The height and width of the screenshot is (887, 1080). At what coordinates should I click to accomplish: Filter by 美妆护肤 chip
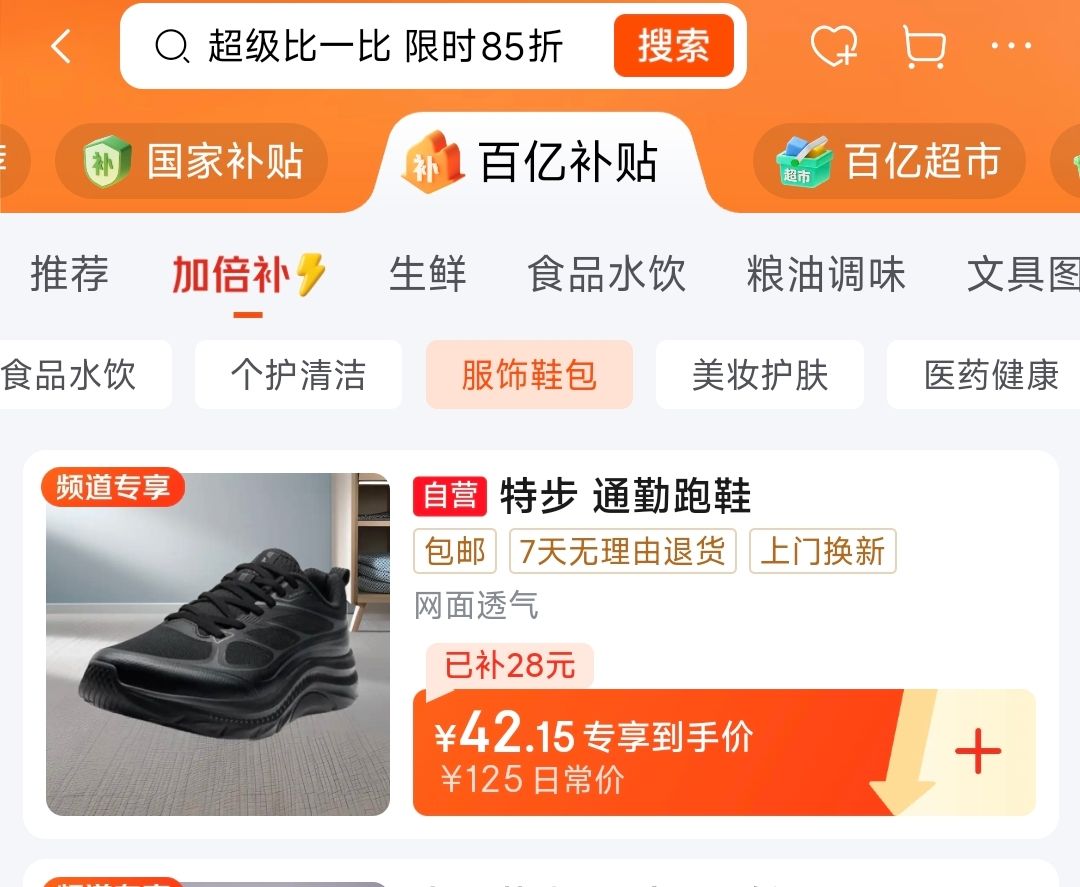click(x=760, y=375)
